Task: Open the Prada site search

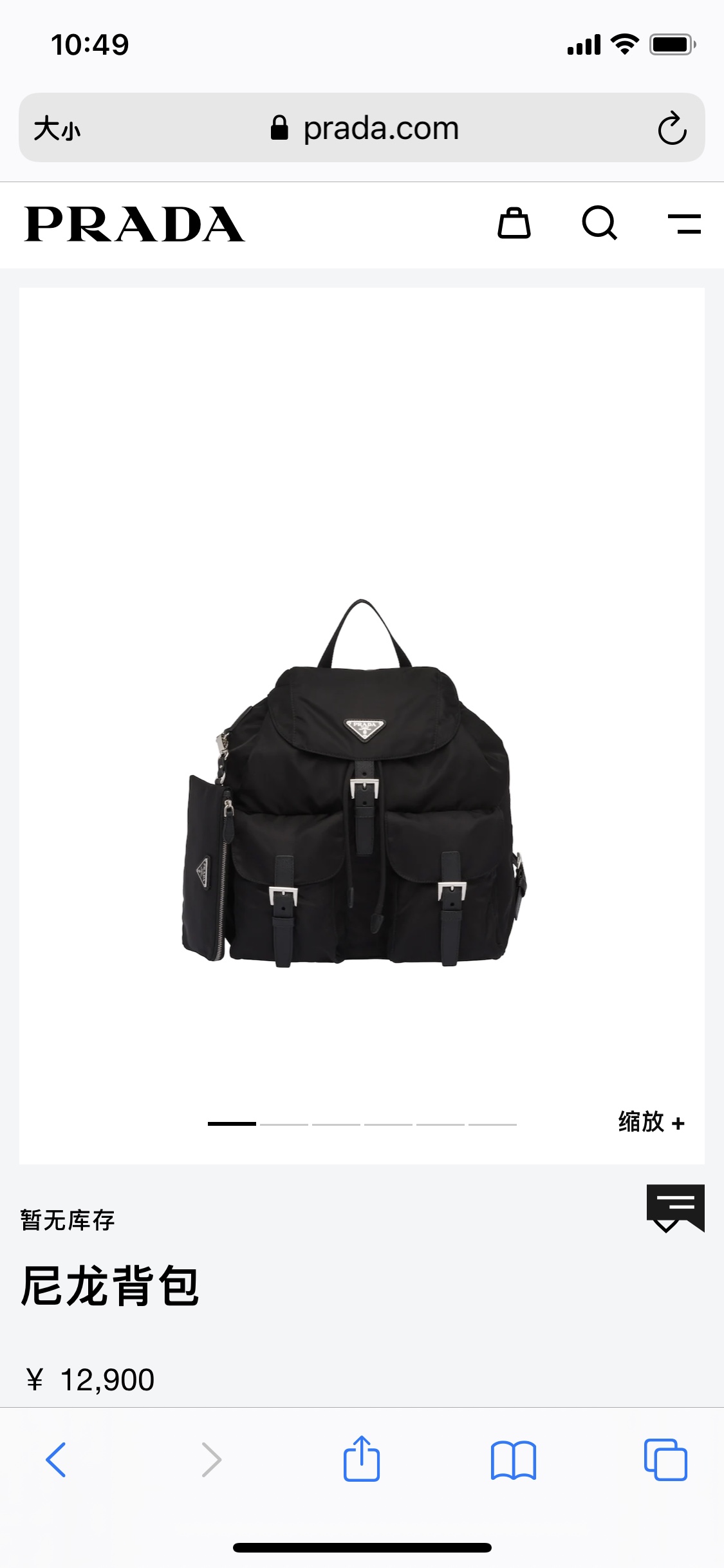Action: 599,223
